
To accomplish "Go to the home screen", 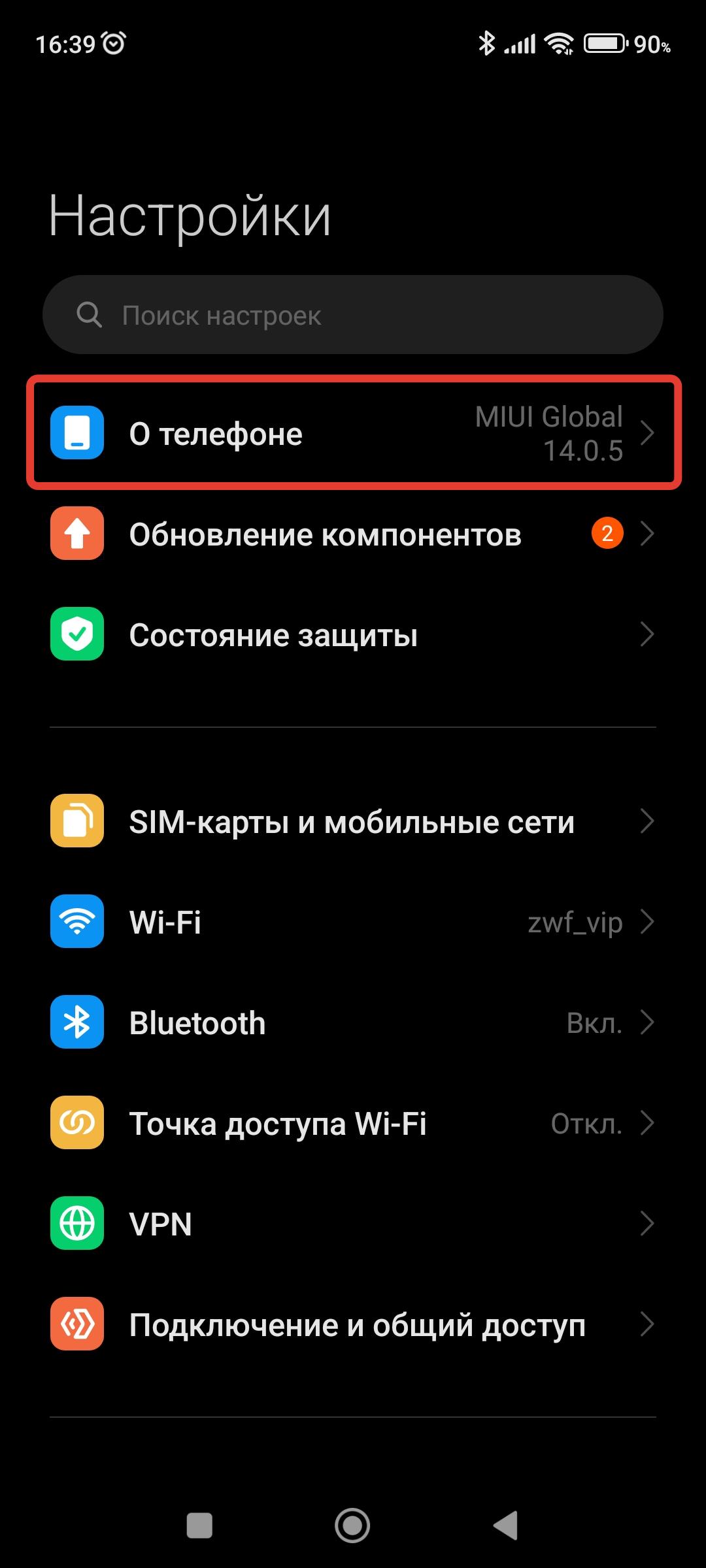I will [x=352, y=1526].
